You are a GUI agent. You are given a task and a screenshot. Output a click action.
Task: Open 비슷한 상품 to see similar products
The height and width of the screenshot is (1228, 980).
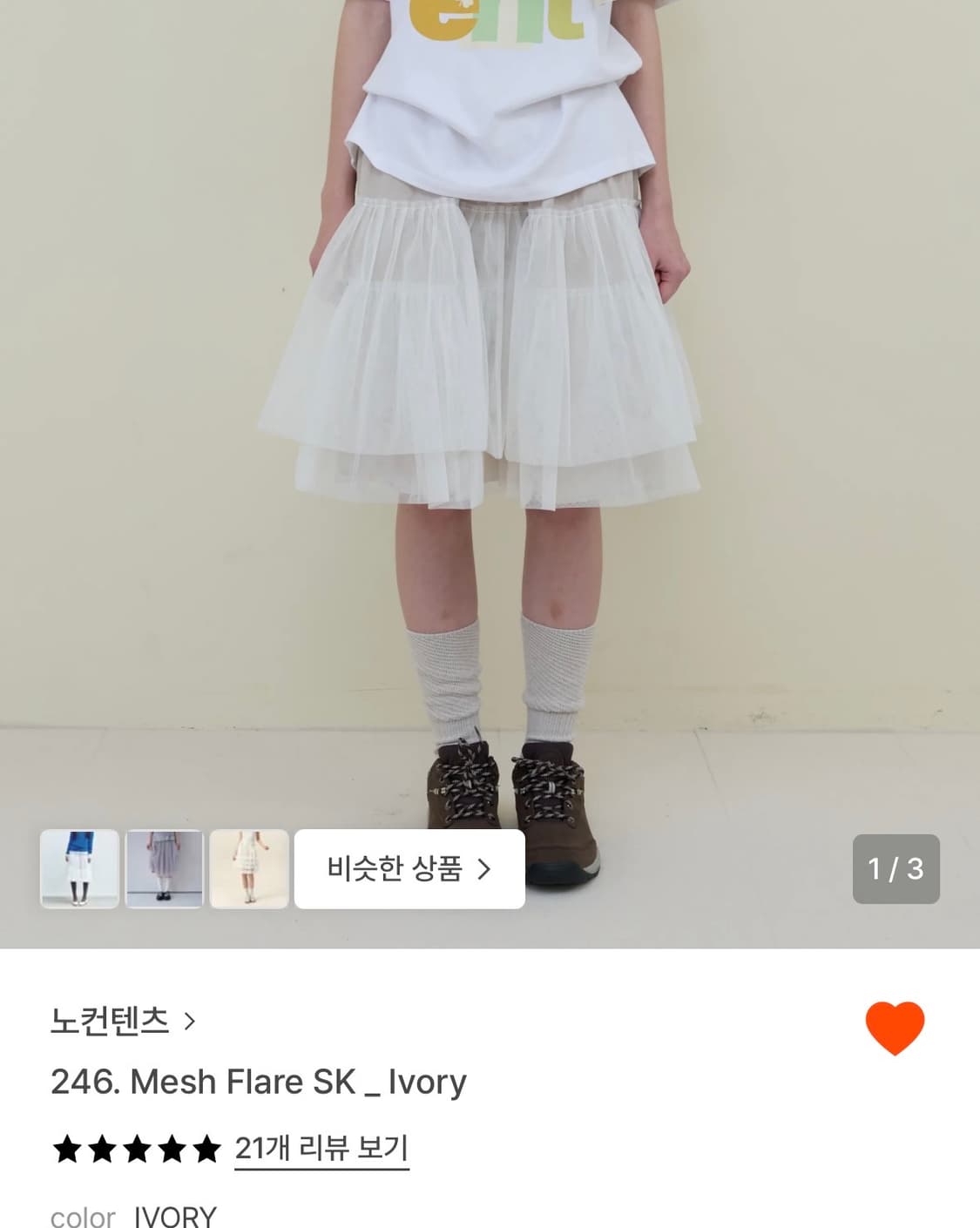click(409, 870)
